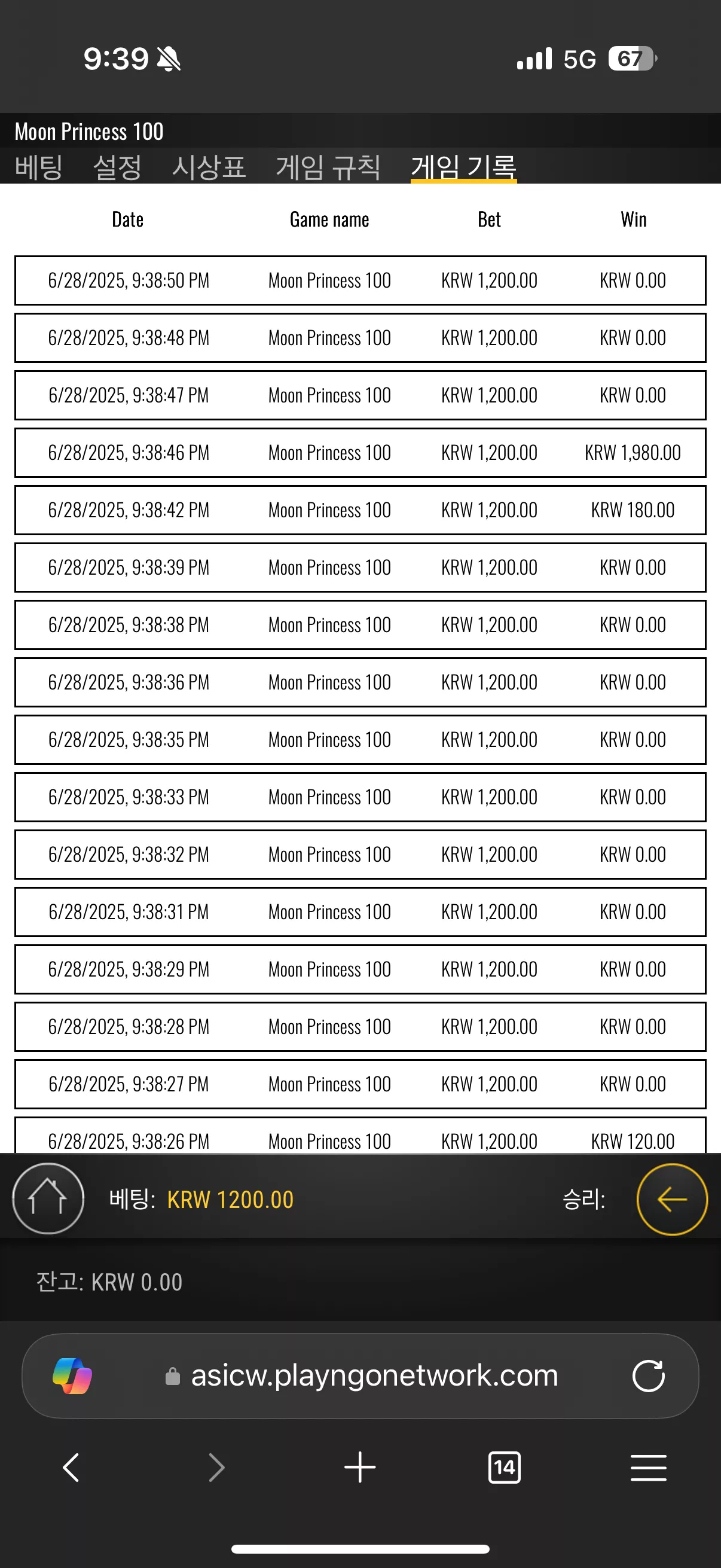Reload the page in the address bar

(648, 1375)
